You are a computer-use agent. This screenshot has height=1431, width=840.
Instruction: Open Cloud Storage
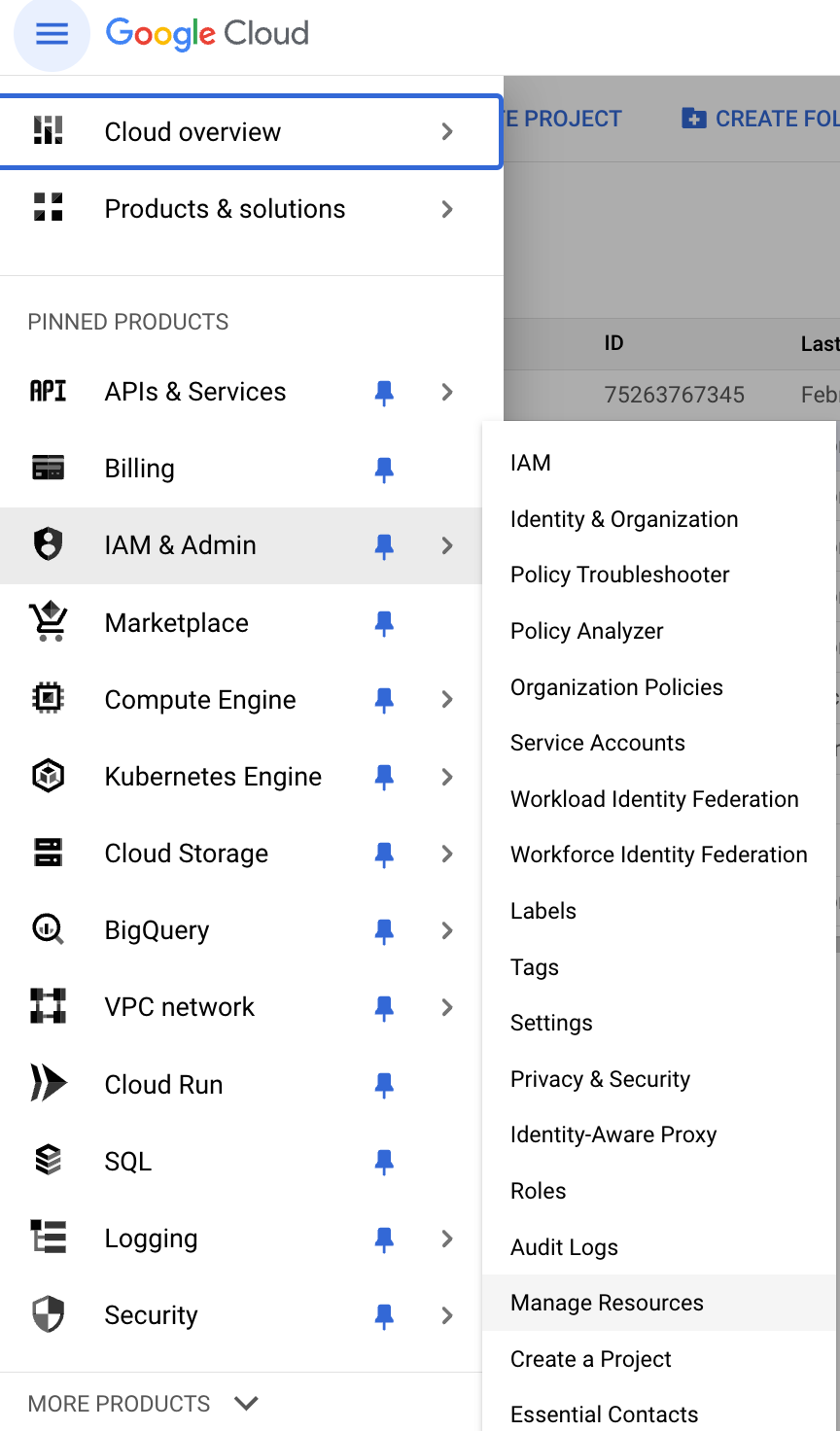187,854
